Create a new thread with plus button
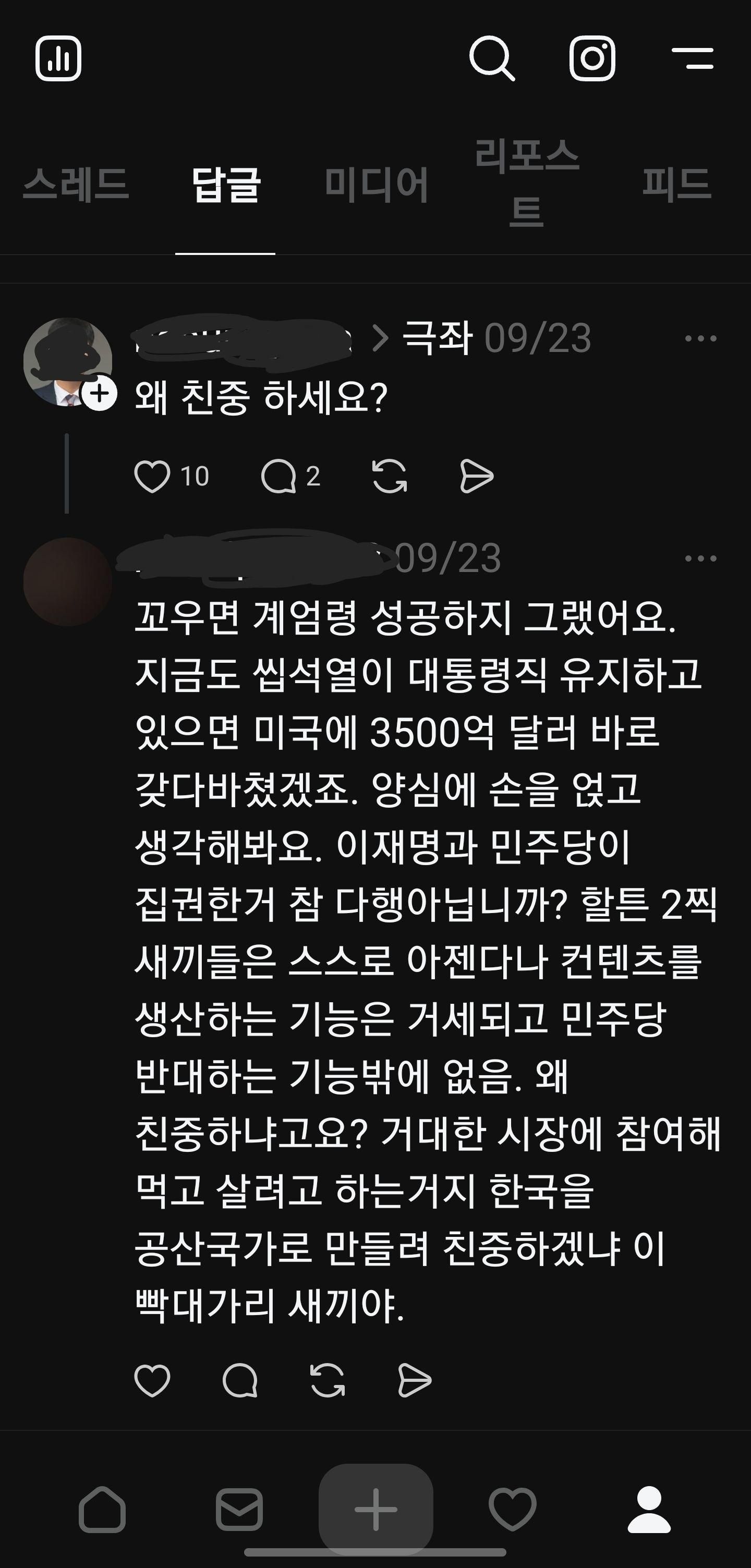751x1568 pixels. [x=375, y=1510]
